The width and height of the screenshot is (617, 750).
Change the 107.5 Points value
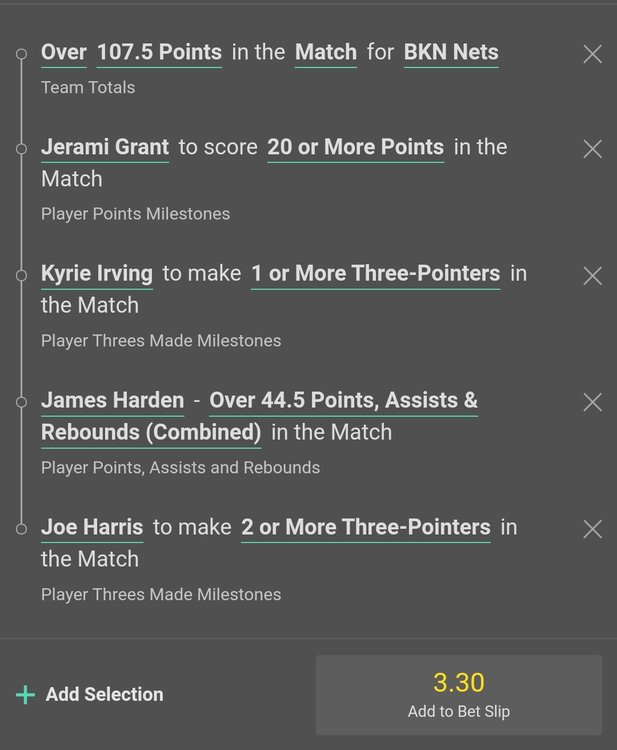(x=159, y=52)
